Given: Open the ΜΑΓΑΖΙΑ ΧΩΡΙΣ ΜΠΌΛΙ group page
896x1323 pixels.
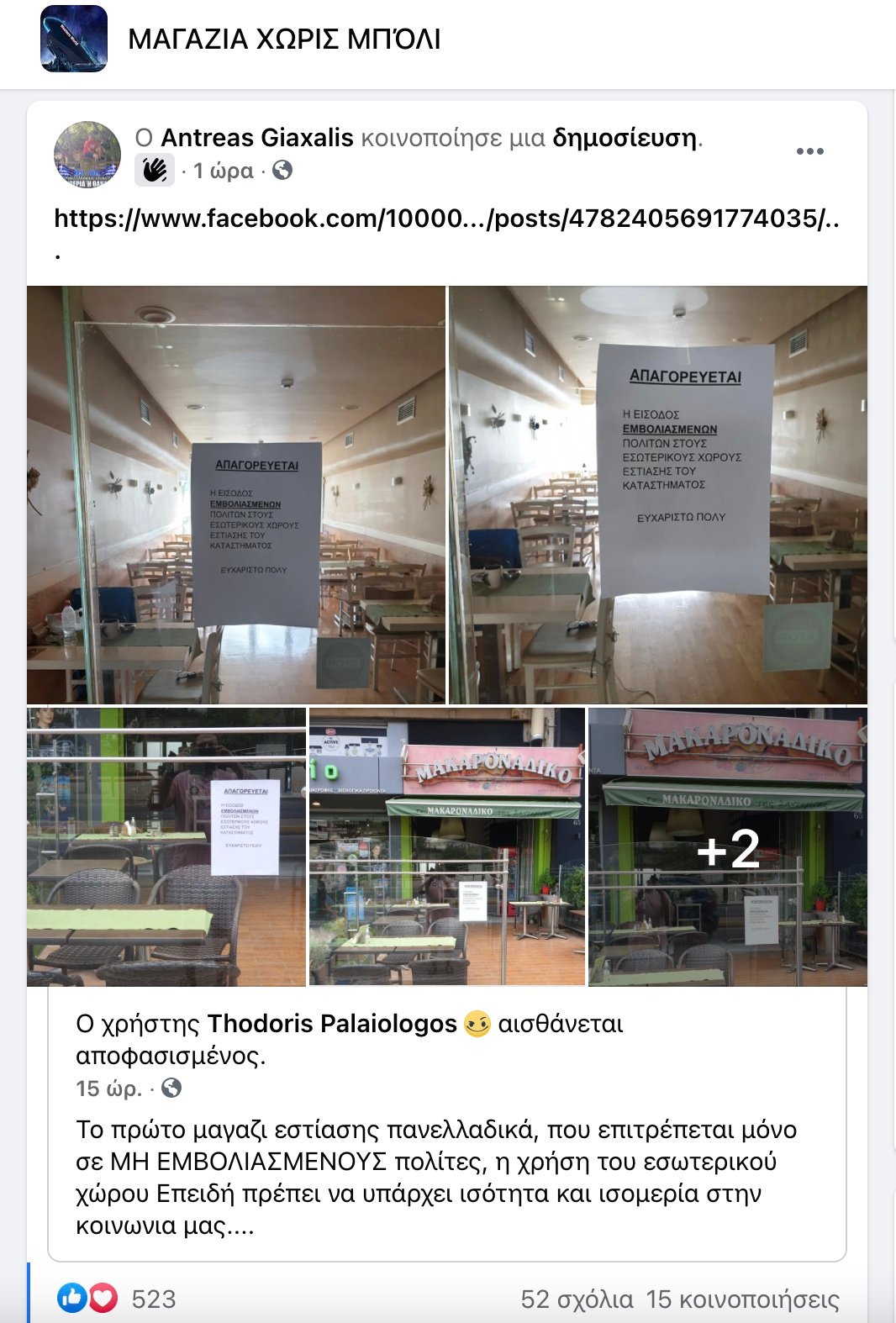Looking at the screenshot, I should (x=284, y=39).
